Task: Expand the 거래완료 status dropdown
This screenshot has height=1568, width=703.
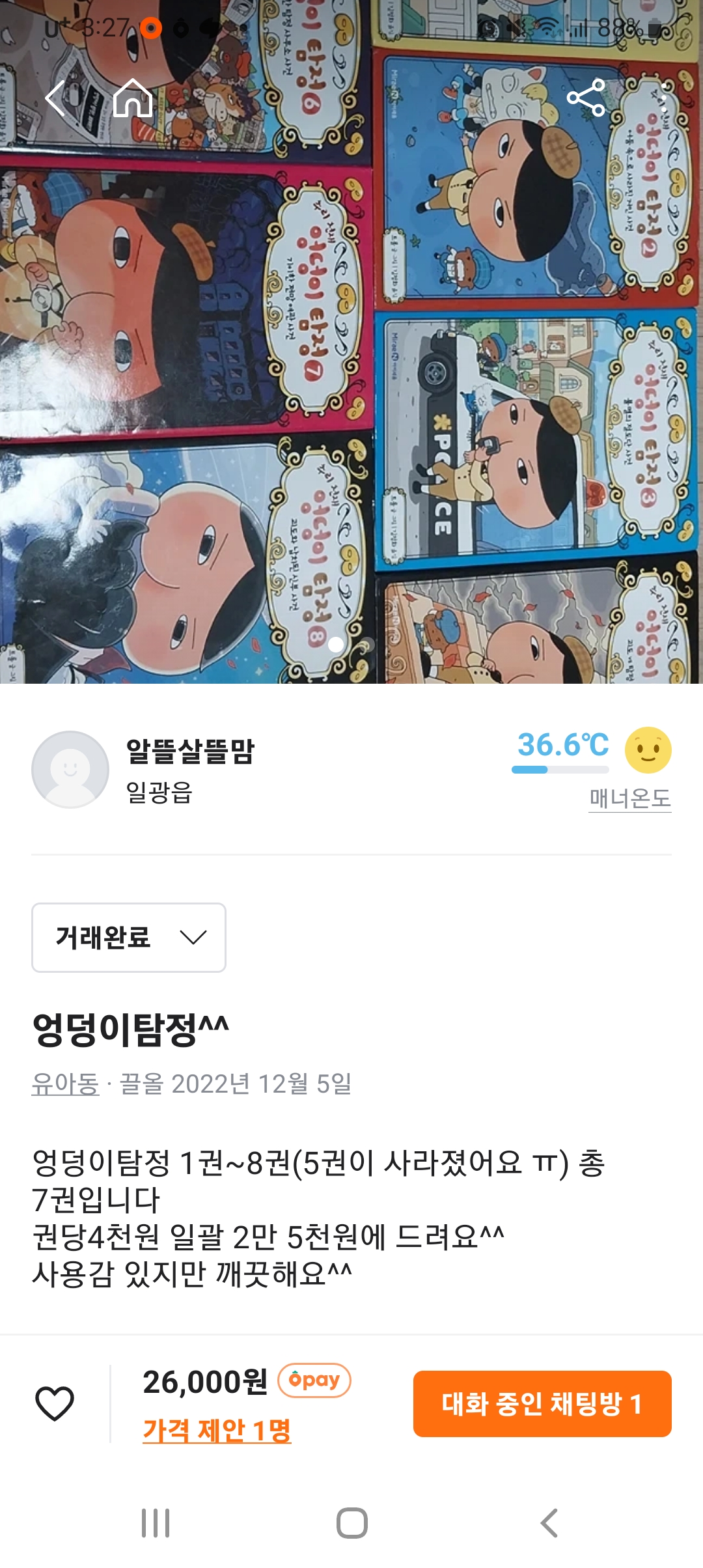Action: coord(129,938)
